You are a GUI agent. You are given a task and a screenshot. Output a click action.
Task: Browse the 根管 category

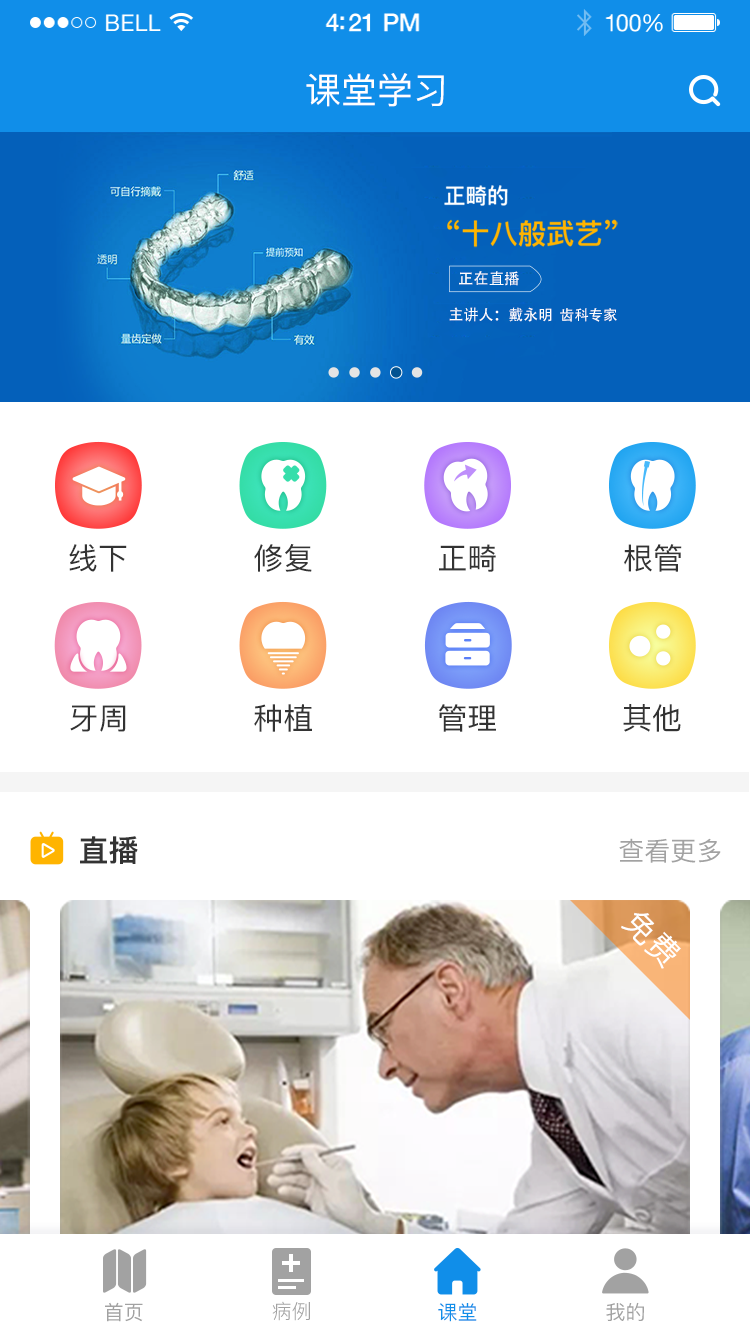pyautogui.click(x=652, y=507)
